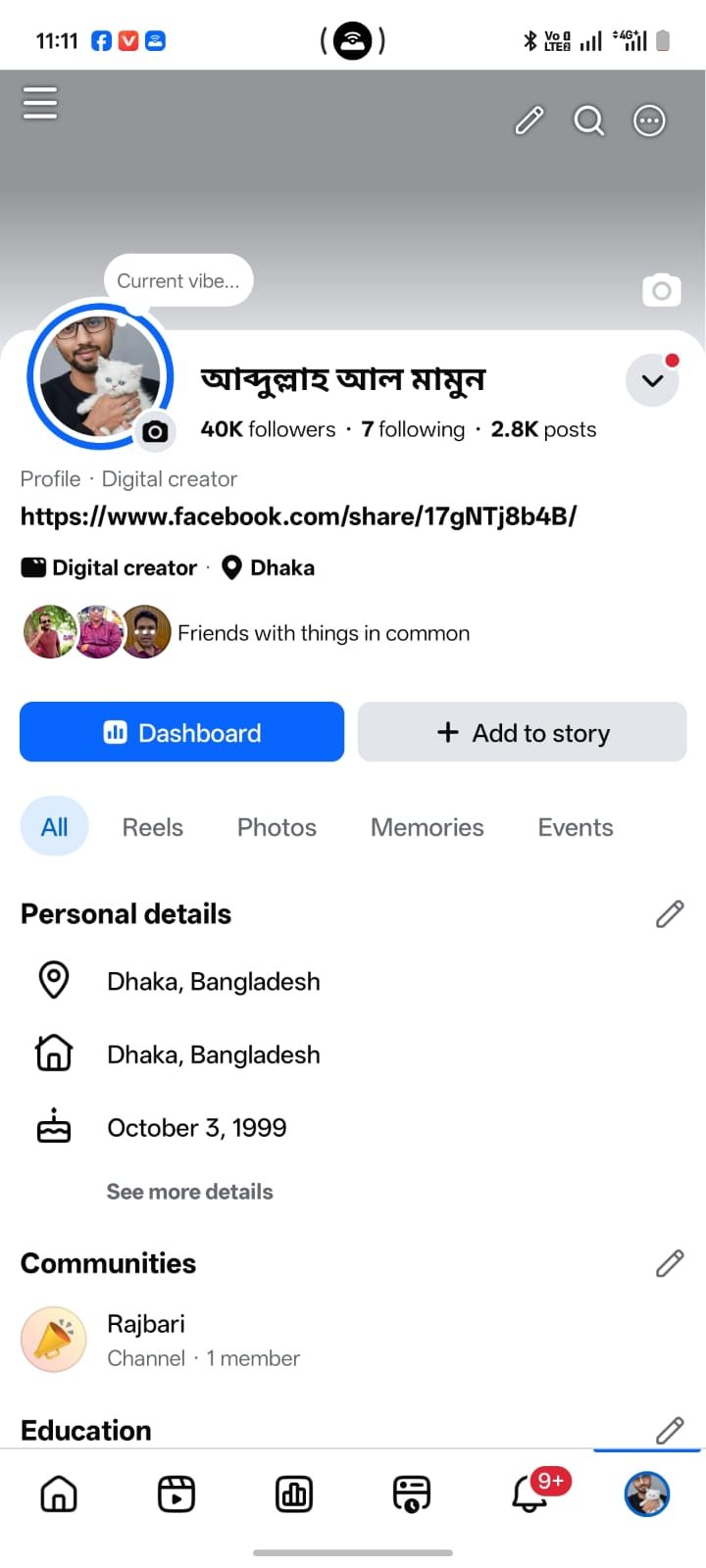The width and height of the screenshot is (706, 1568).
Task: View Friends with things in common
Action: pyautogui.click(x=246, y=633)
